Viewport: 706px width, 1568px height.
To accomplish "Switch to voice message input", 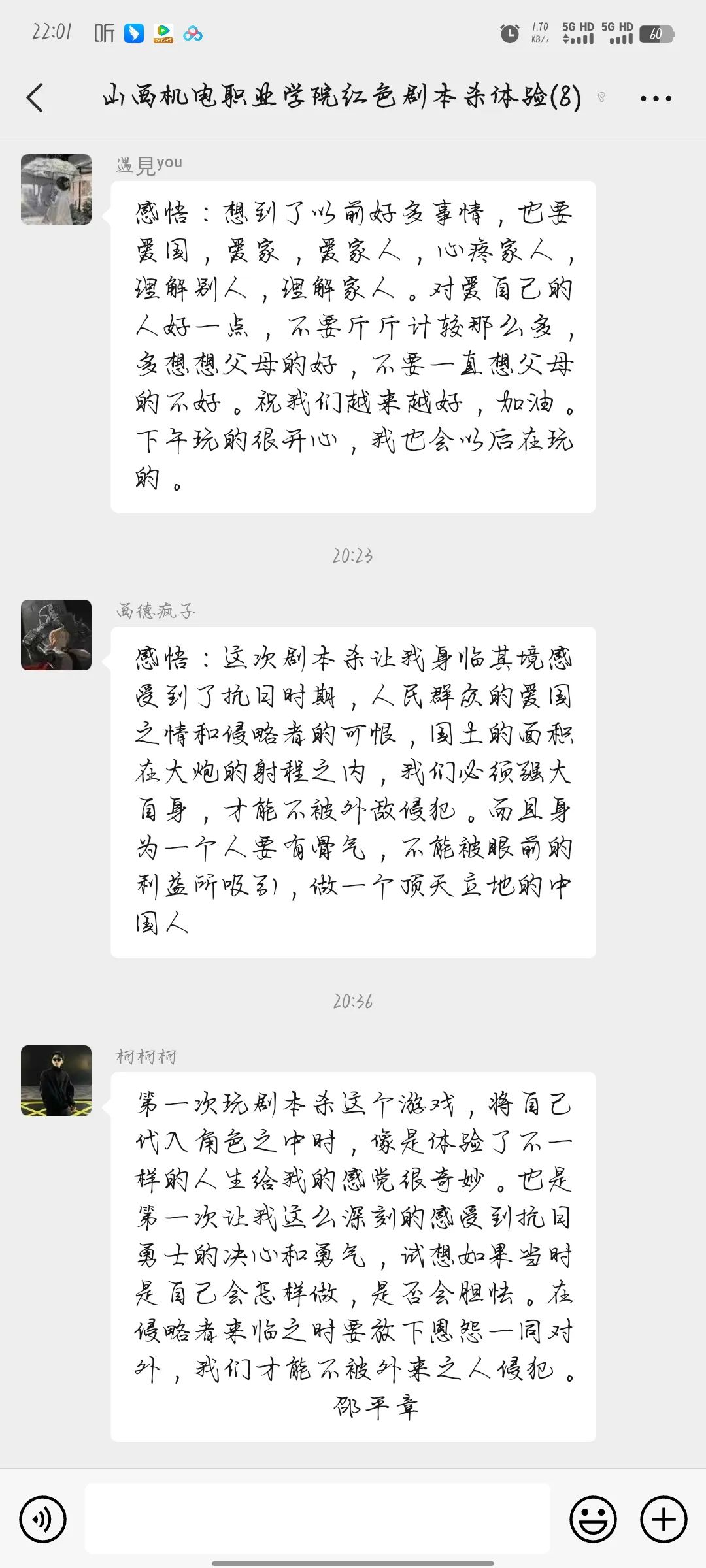I will (x=43, y=1520).
